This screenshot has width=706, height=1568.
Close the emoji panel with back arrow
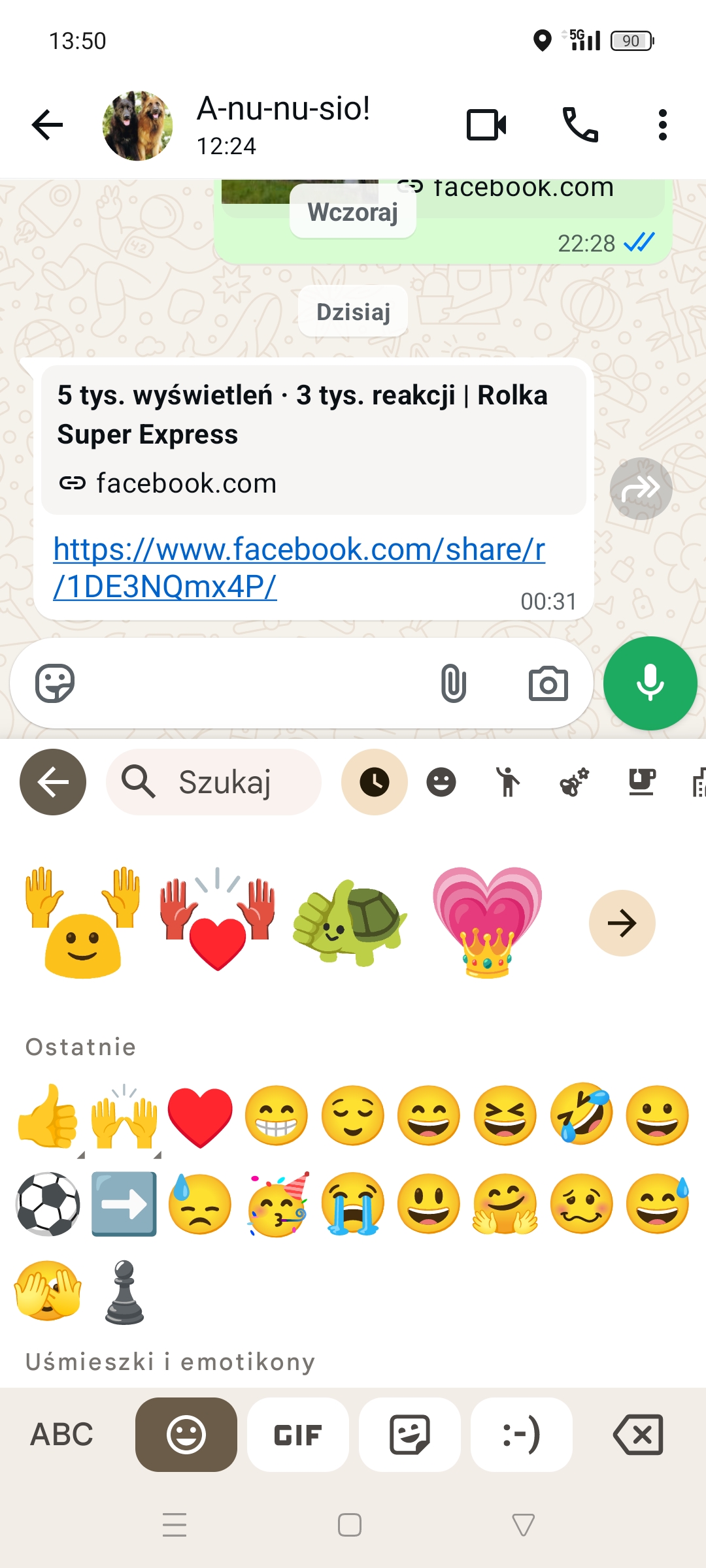53,782
